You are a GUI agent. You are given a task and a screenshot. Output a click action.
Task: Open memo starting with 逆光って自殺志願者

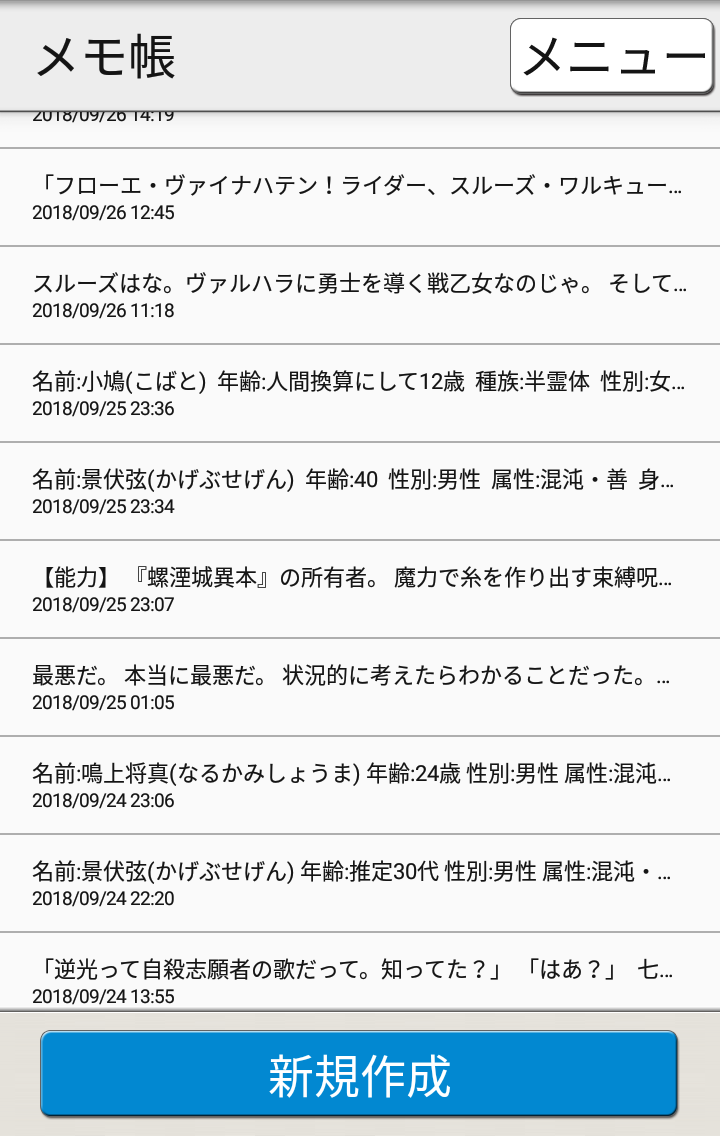coord(359,977)
